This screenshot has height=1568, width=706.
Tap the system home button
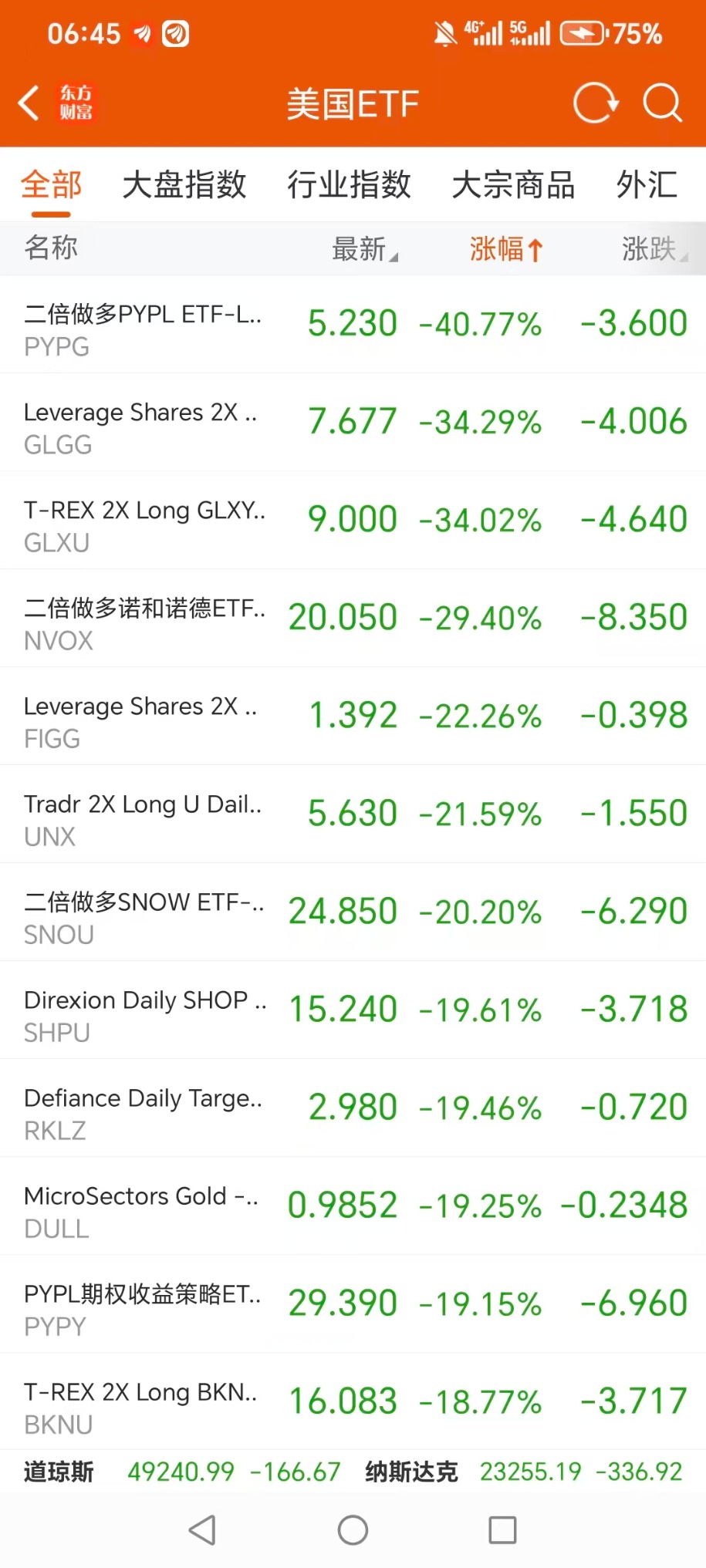[353, 1530]
